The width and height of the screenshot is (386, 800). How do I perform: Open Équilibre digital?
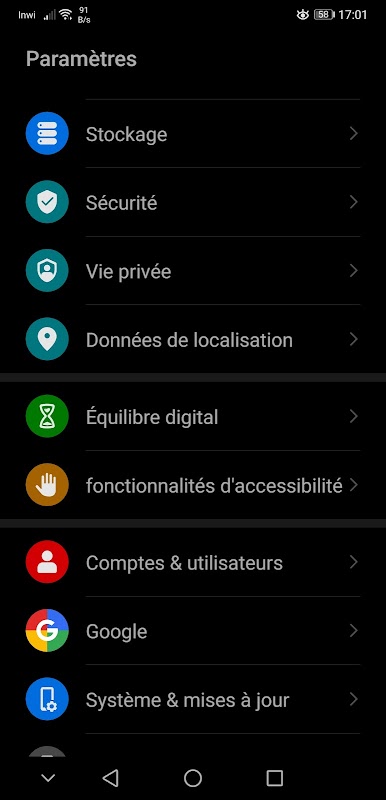coord(193,416)
